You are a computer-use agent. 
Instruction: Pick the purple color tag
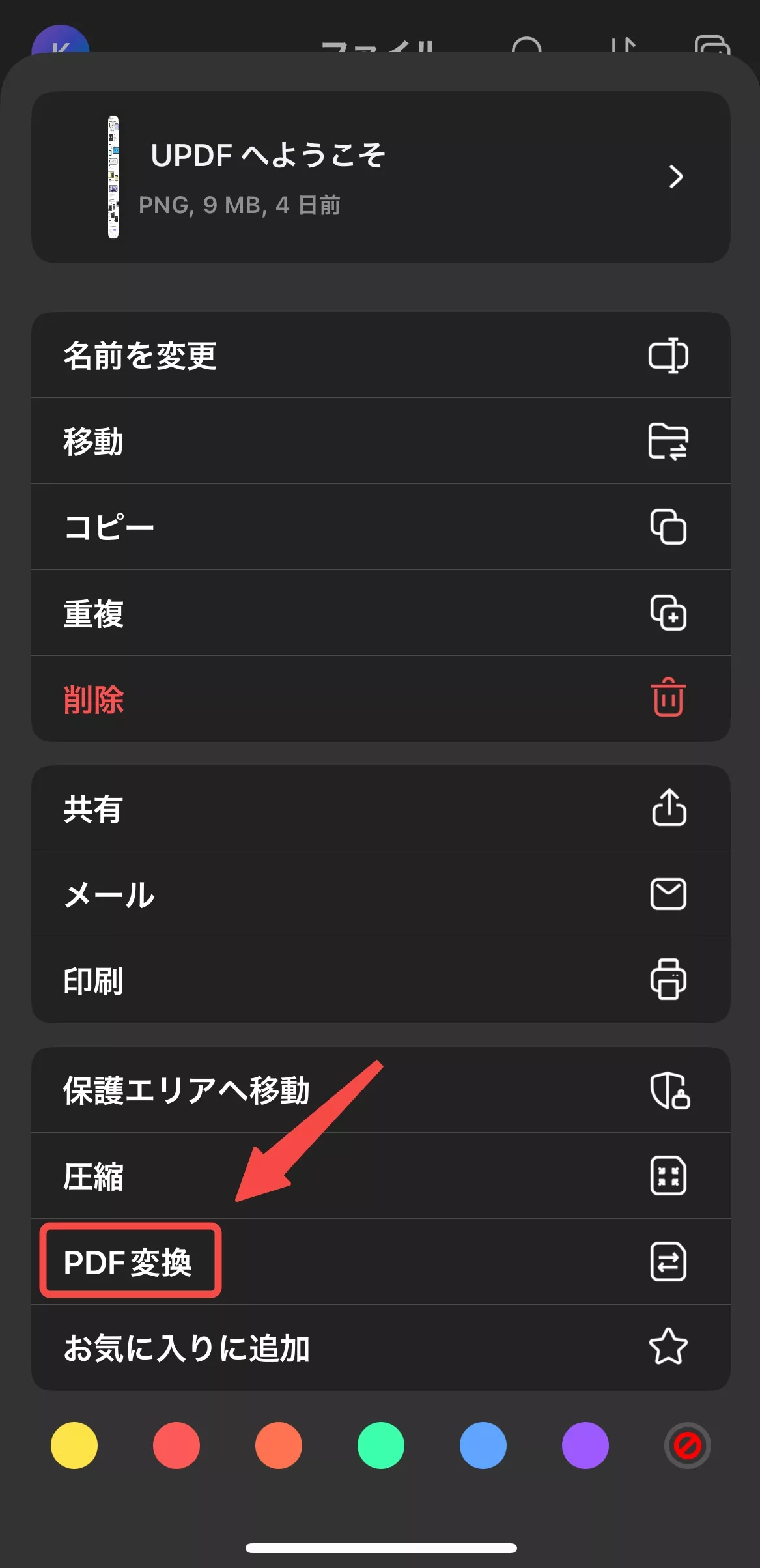[585, 1446]
